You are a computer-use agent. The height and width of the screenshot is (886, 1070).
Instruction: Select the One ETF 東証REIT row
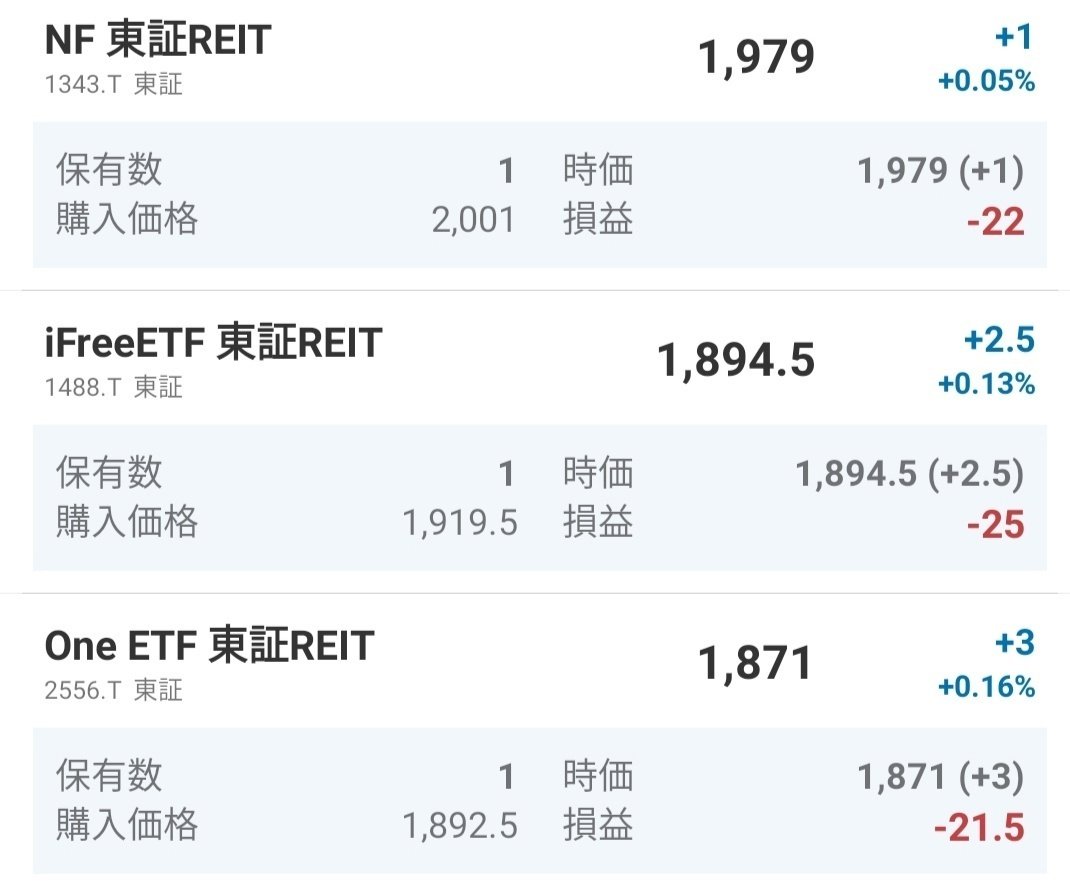click(x=209, y=647)
